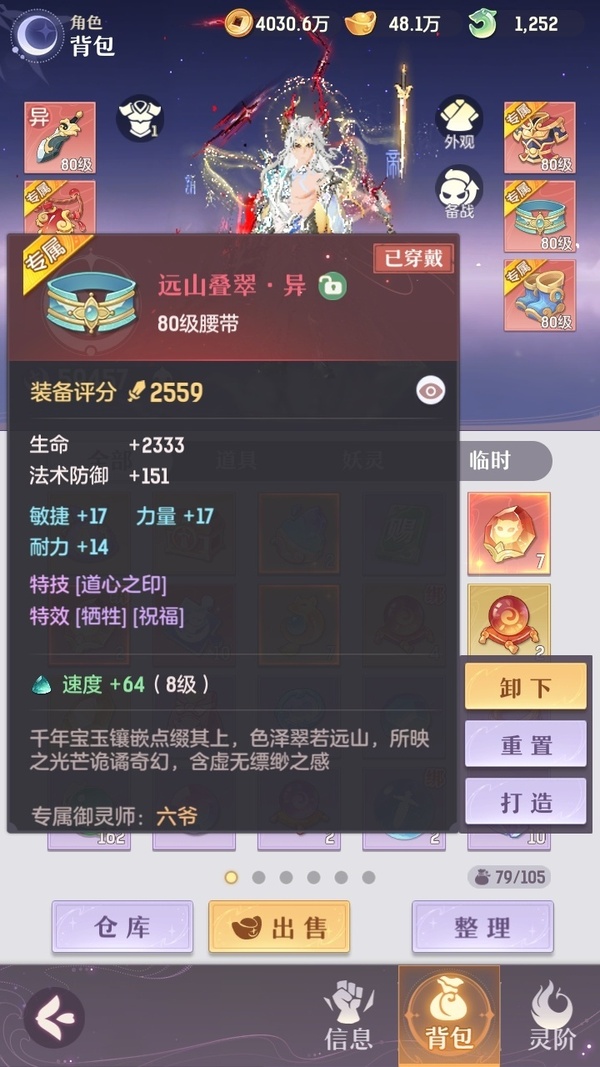Tap the green lock icon by 远山叠翠·异
The image size is (600, 1067).
(333, 286)
